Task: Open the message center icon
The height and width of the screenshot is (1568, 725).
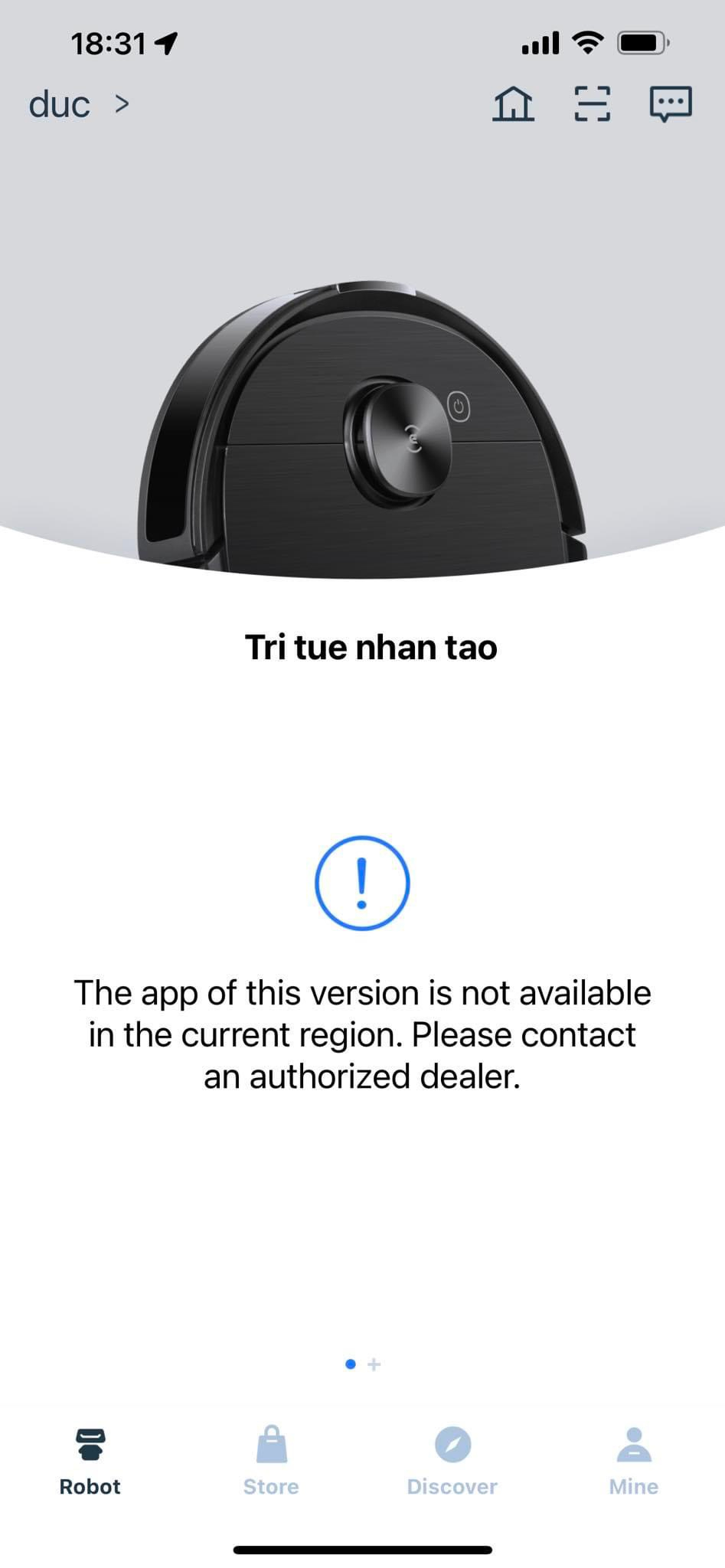Action: coord(670,104)
